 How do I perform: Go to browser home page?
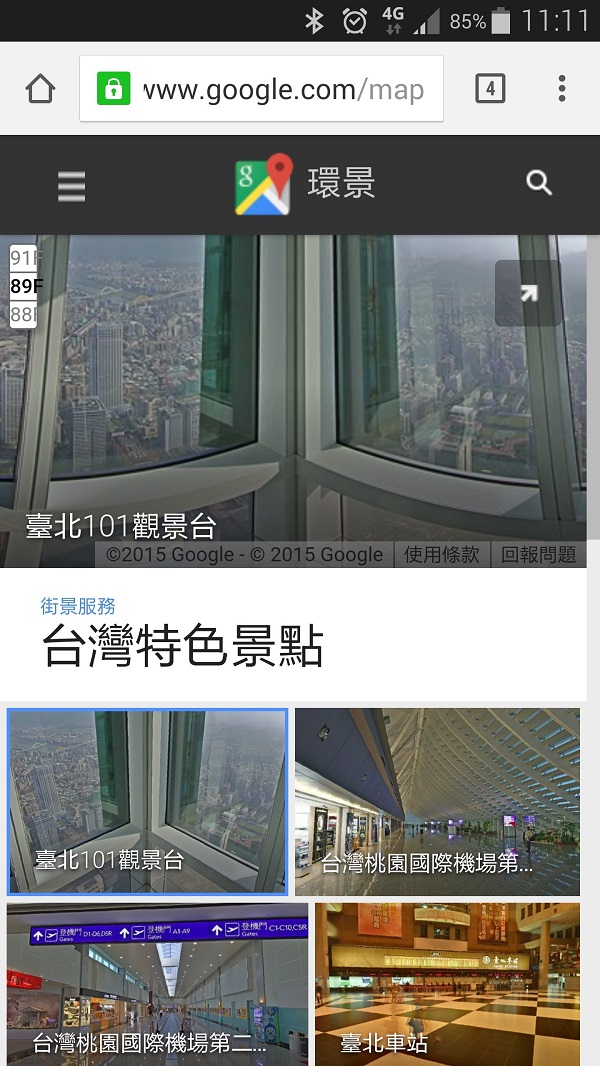(40, 89)
